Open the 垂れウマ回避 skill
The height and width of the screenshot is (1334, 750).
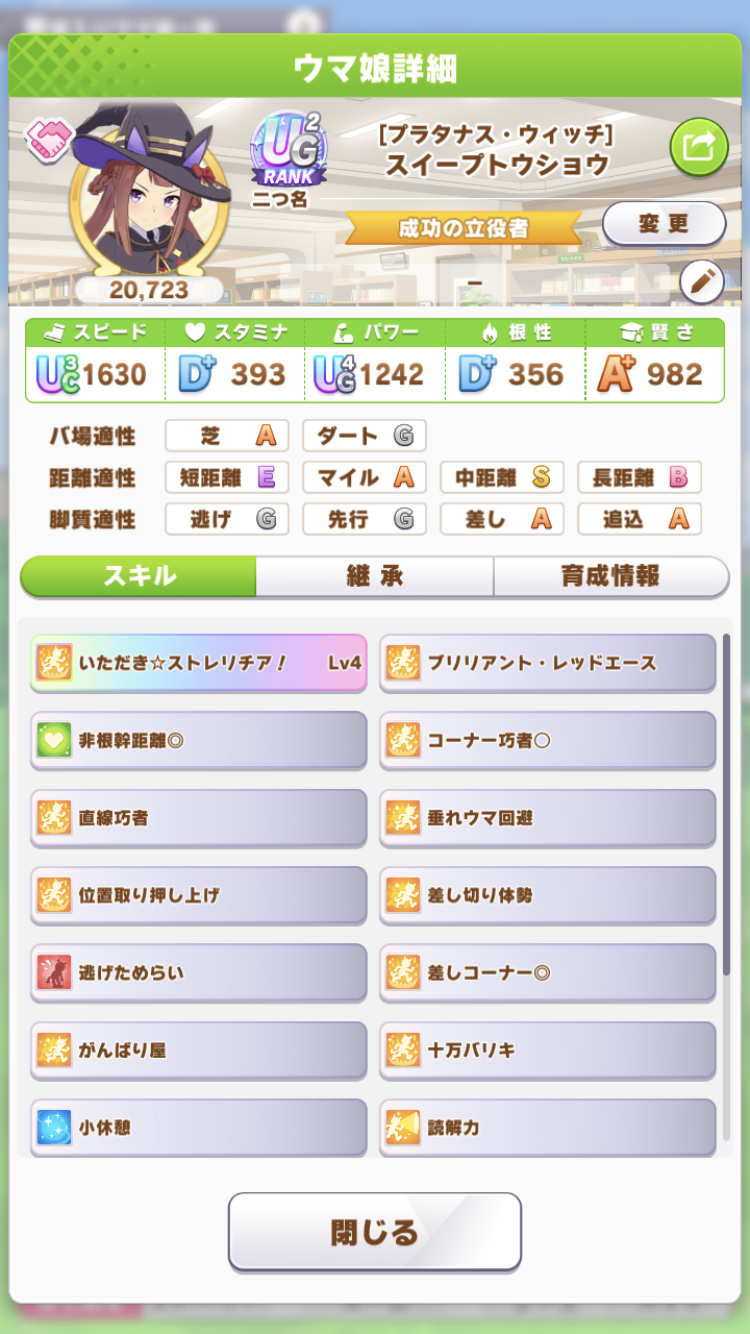coord(547,818)
